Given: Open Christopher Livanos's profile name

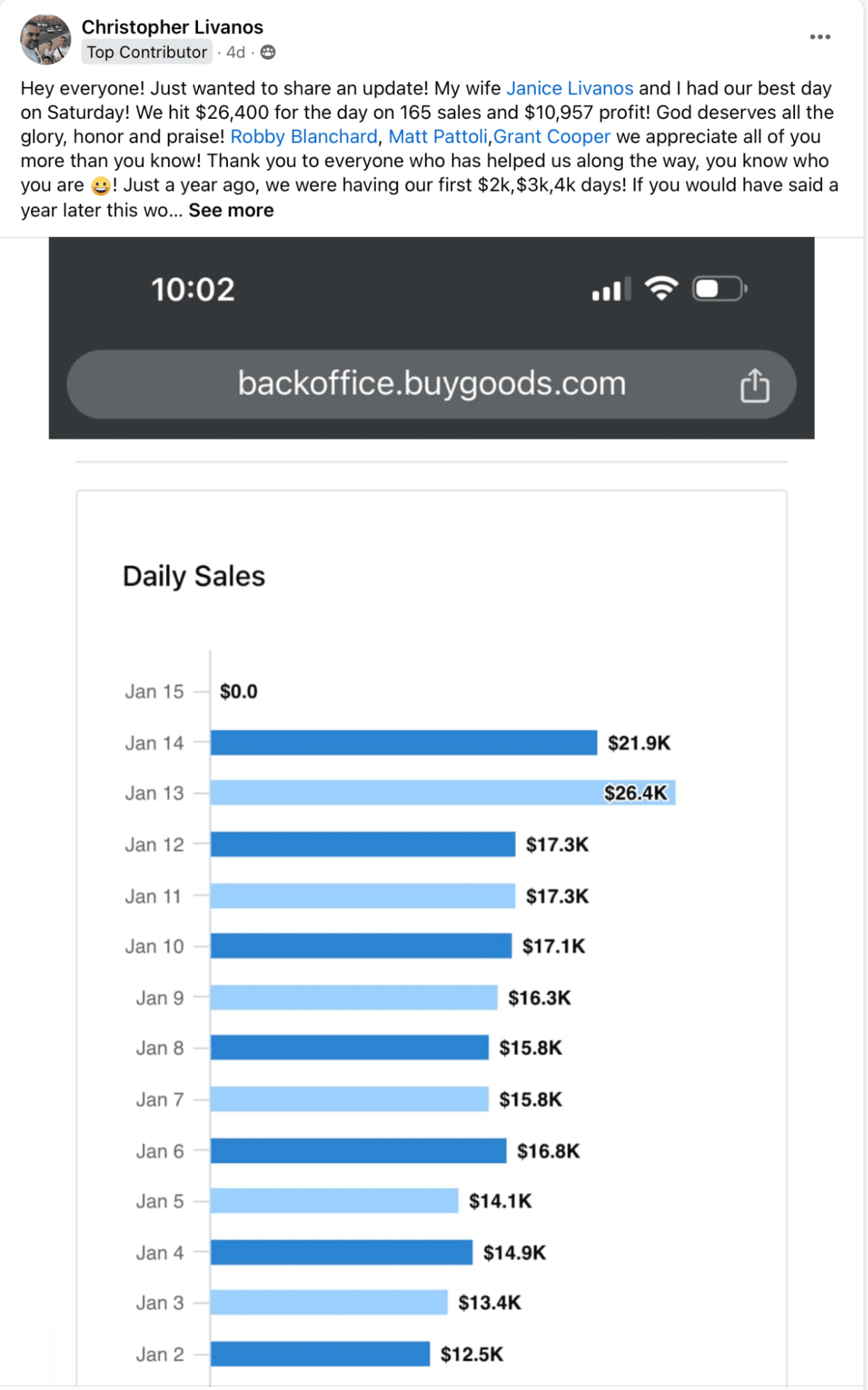Looking at the screenshot, I should pyautogui.click(x=172, y=27).
